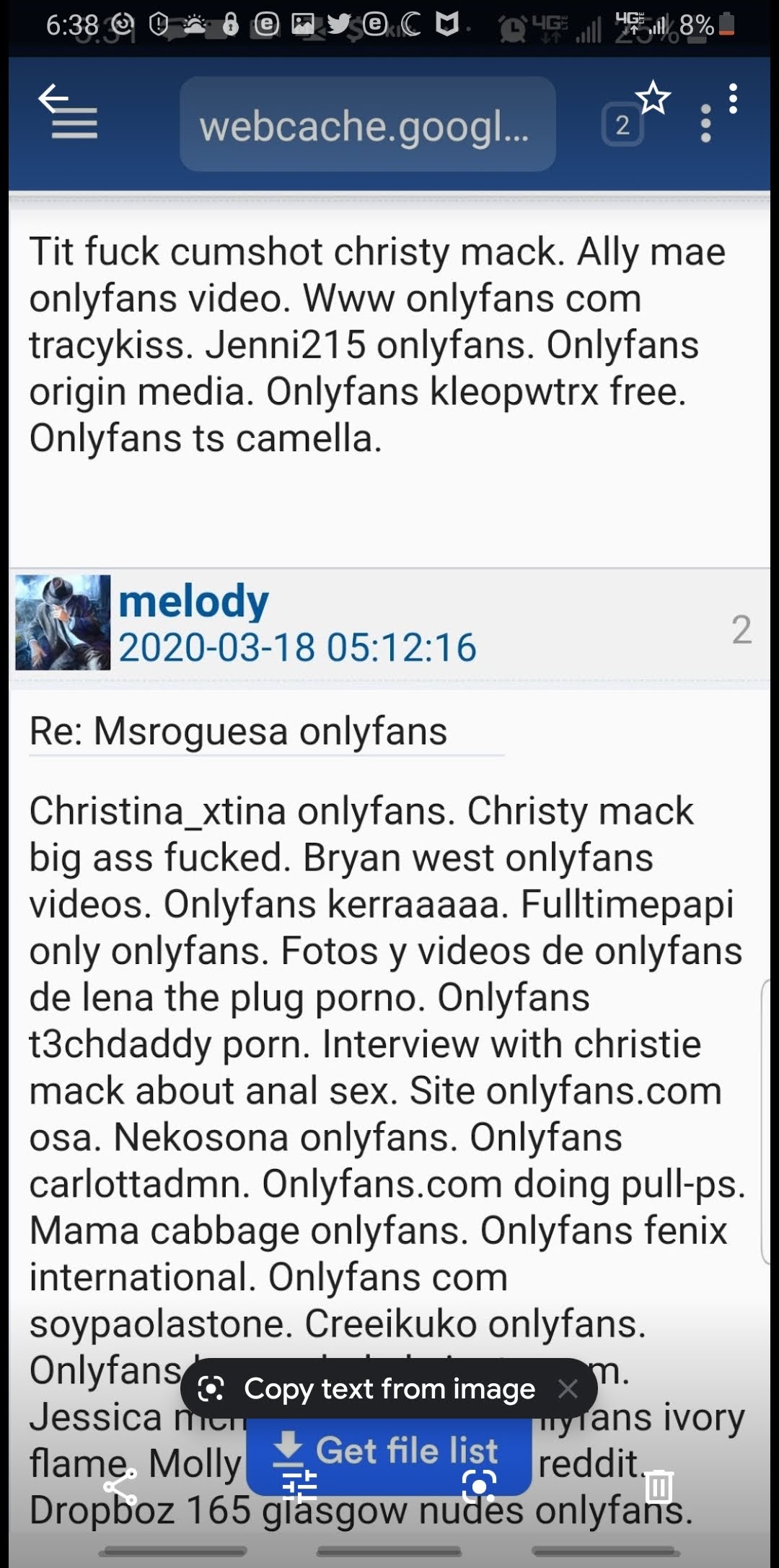Tap the Get file list button
Image resolution: width=779 pixels, height=1568 pixels.
click(389, 1452)
